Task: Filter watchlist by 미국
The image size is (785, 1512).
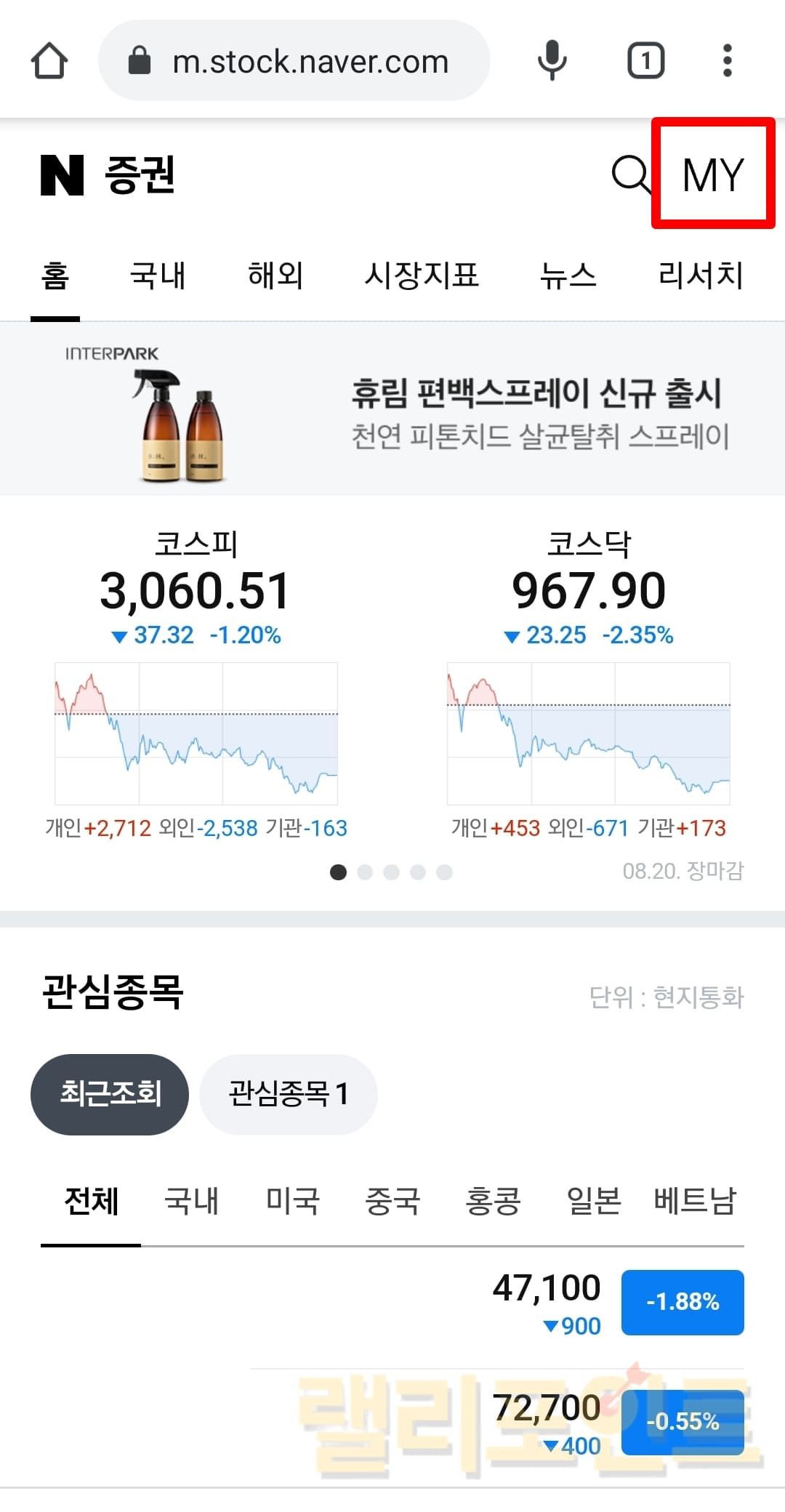Action: 292,1201
